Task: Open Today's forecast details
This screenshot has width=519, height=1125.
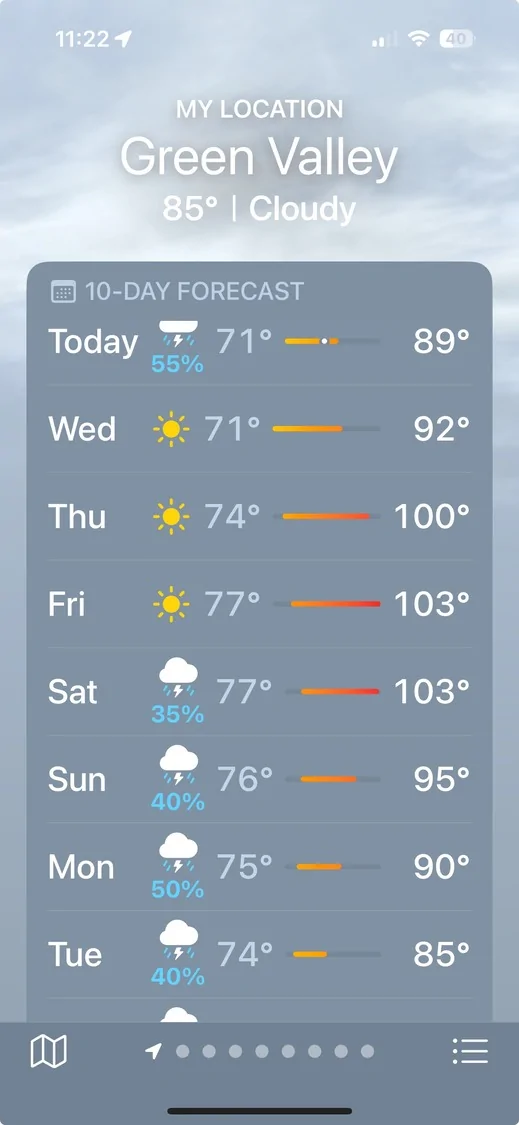Action: [259, 342]
